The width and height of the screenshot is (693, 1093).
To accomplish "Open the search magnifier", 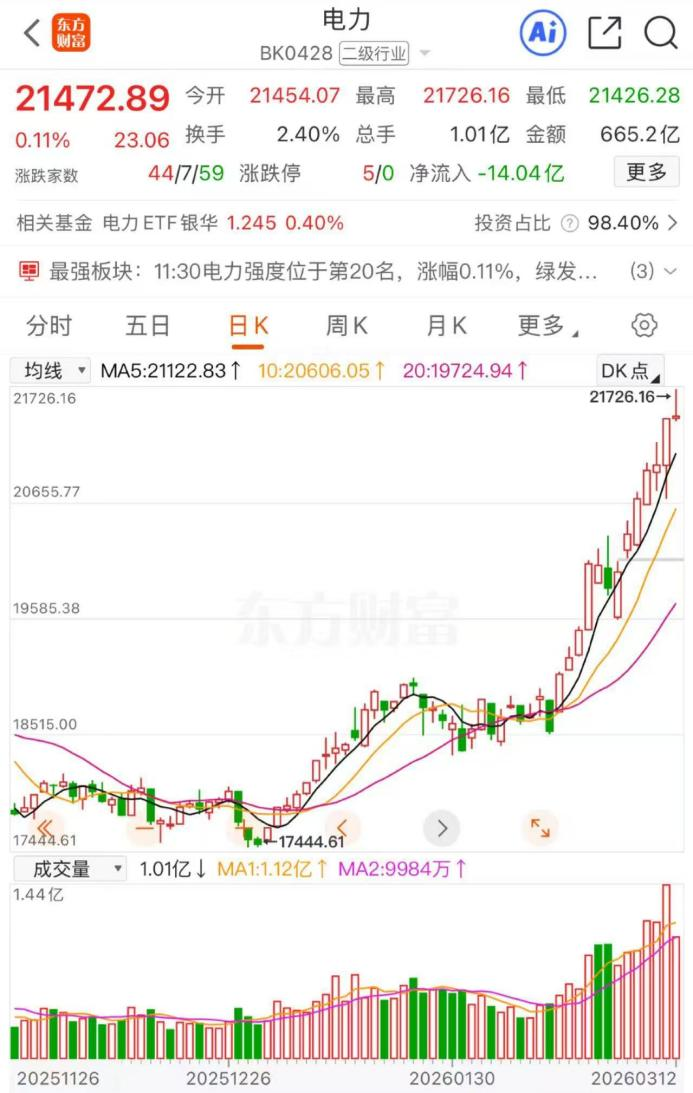I will (x=660, y=33).
